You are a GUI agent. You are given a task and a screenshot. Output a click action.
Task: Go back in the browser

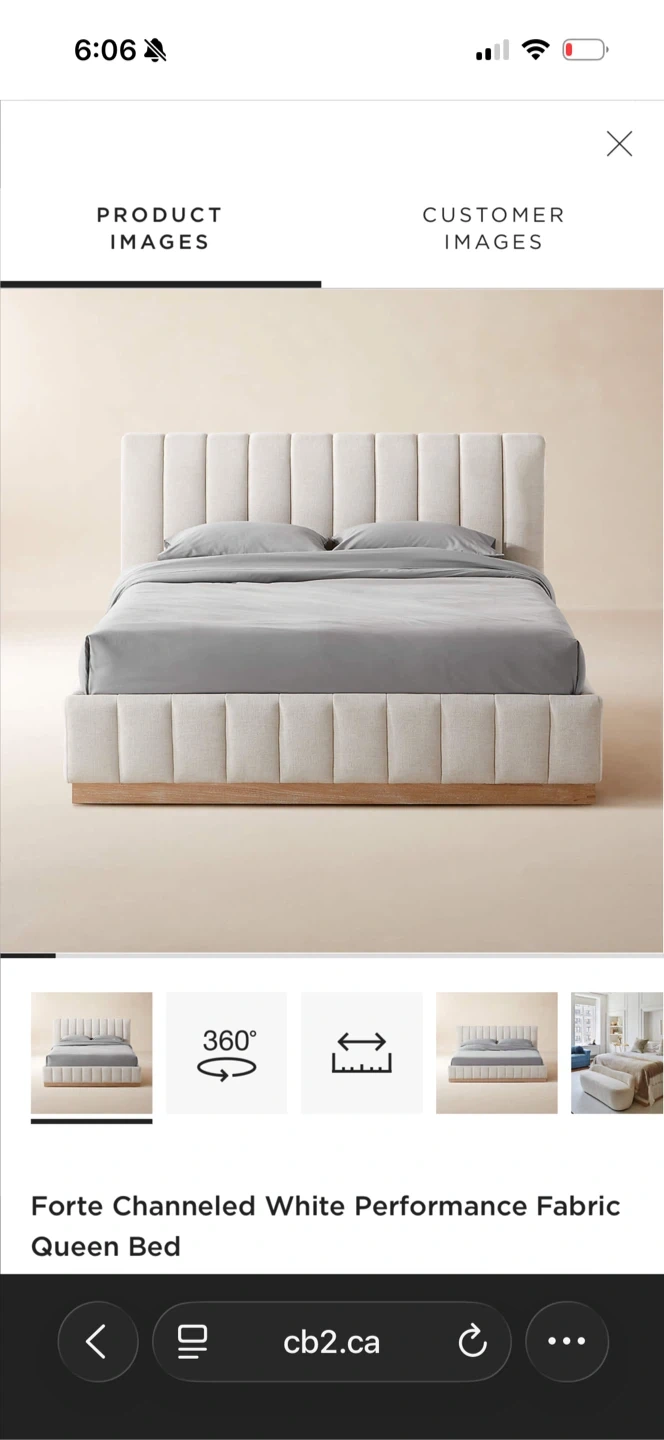click(97, 1342)
